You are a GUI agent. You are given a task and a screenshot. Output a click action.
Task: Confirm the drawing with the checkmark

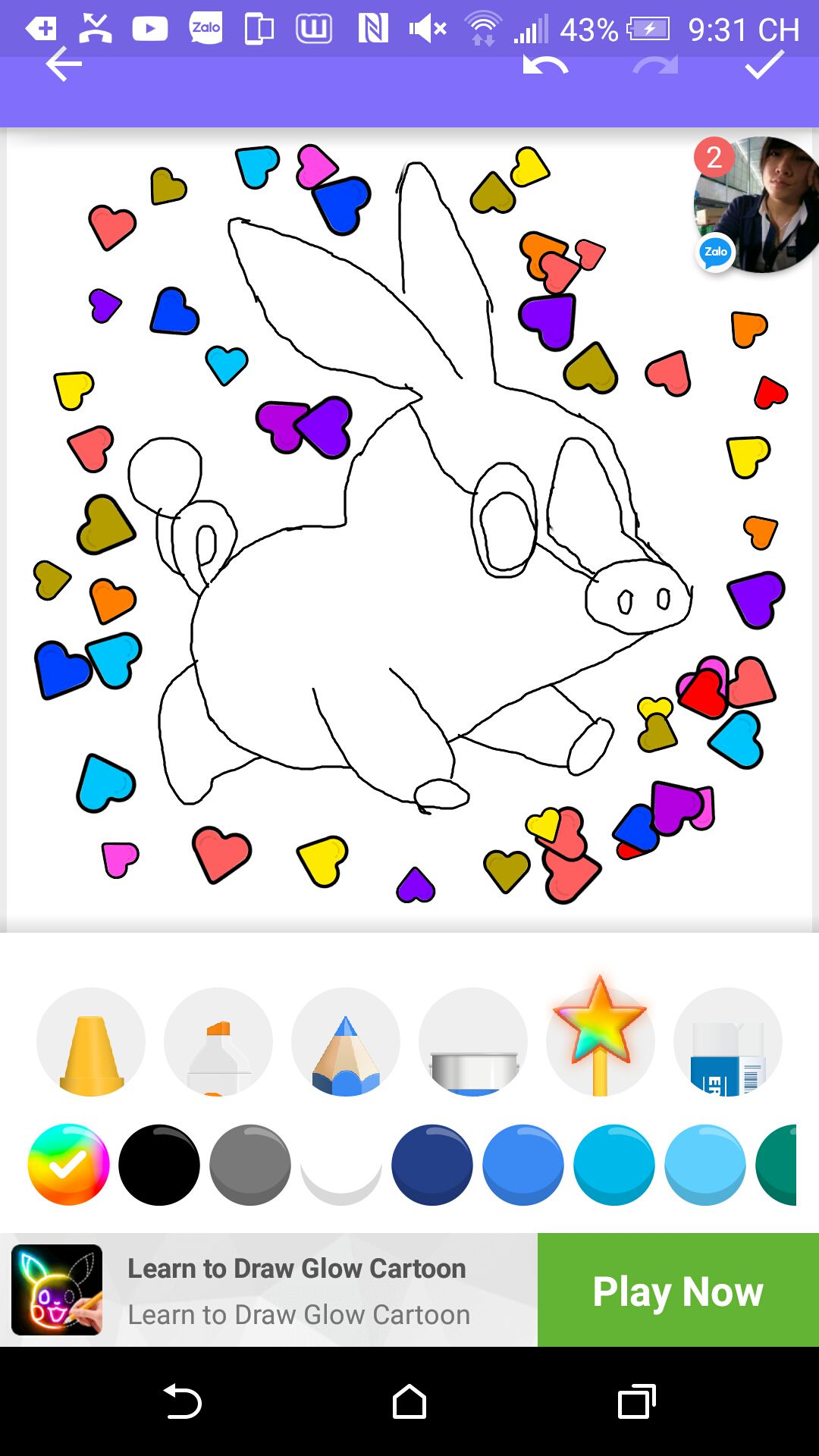(x=764, y=64)
